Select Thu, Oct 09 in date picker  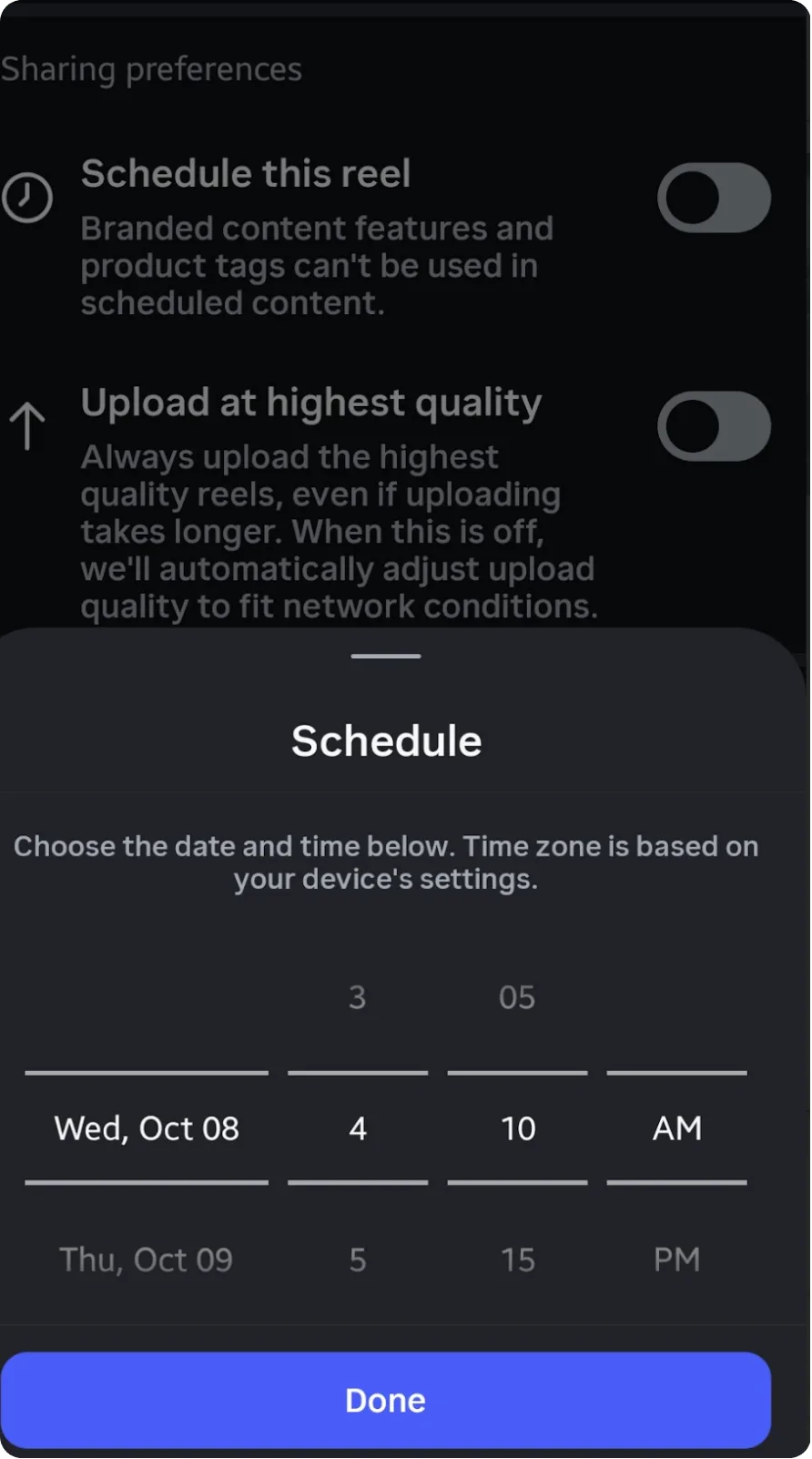(147, 1260)
